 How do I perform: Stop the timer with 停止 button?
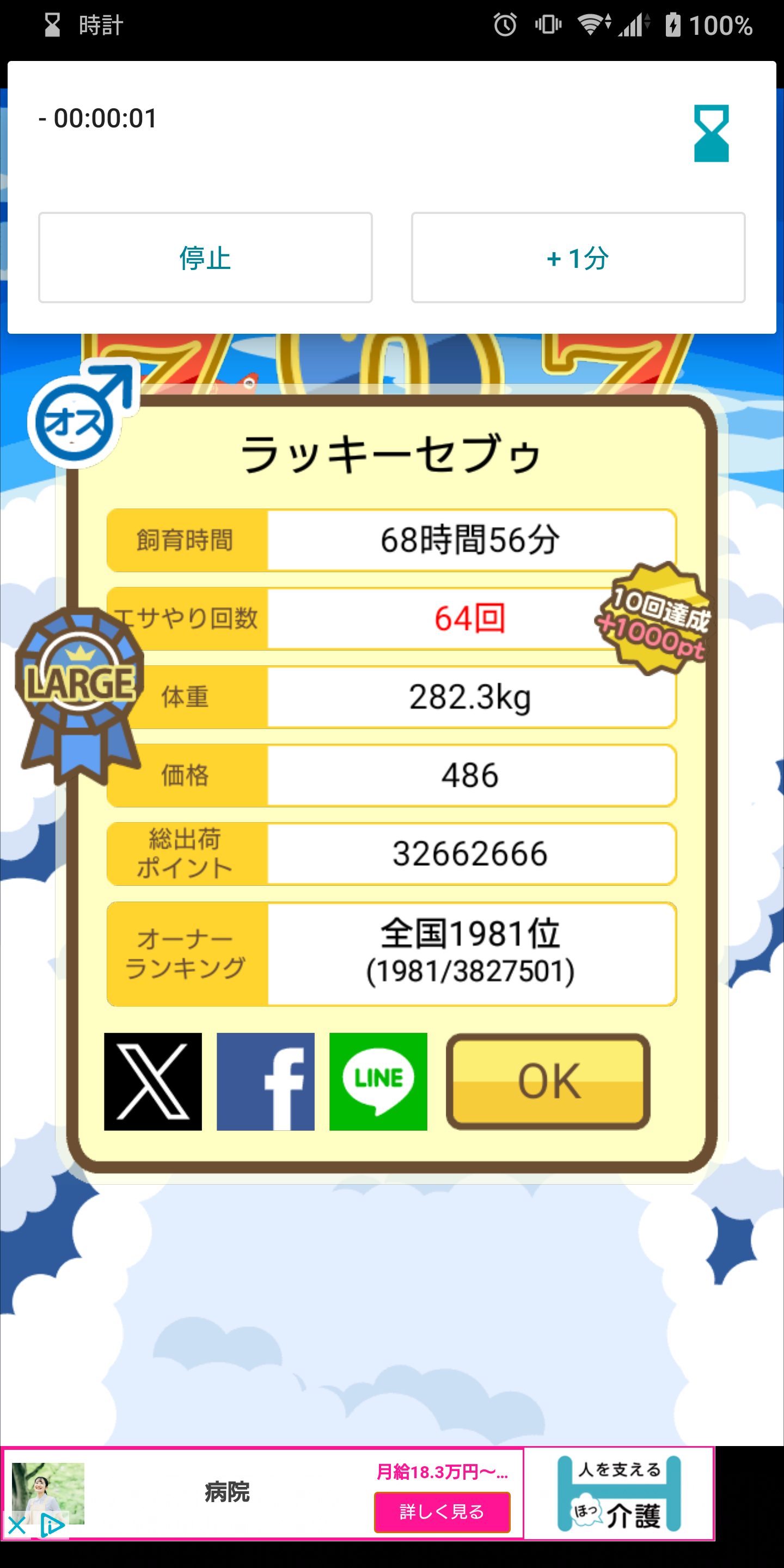[205, 258]
